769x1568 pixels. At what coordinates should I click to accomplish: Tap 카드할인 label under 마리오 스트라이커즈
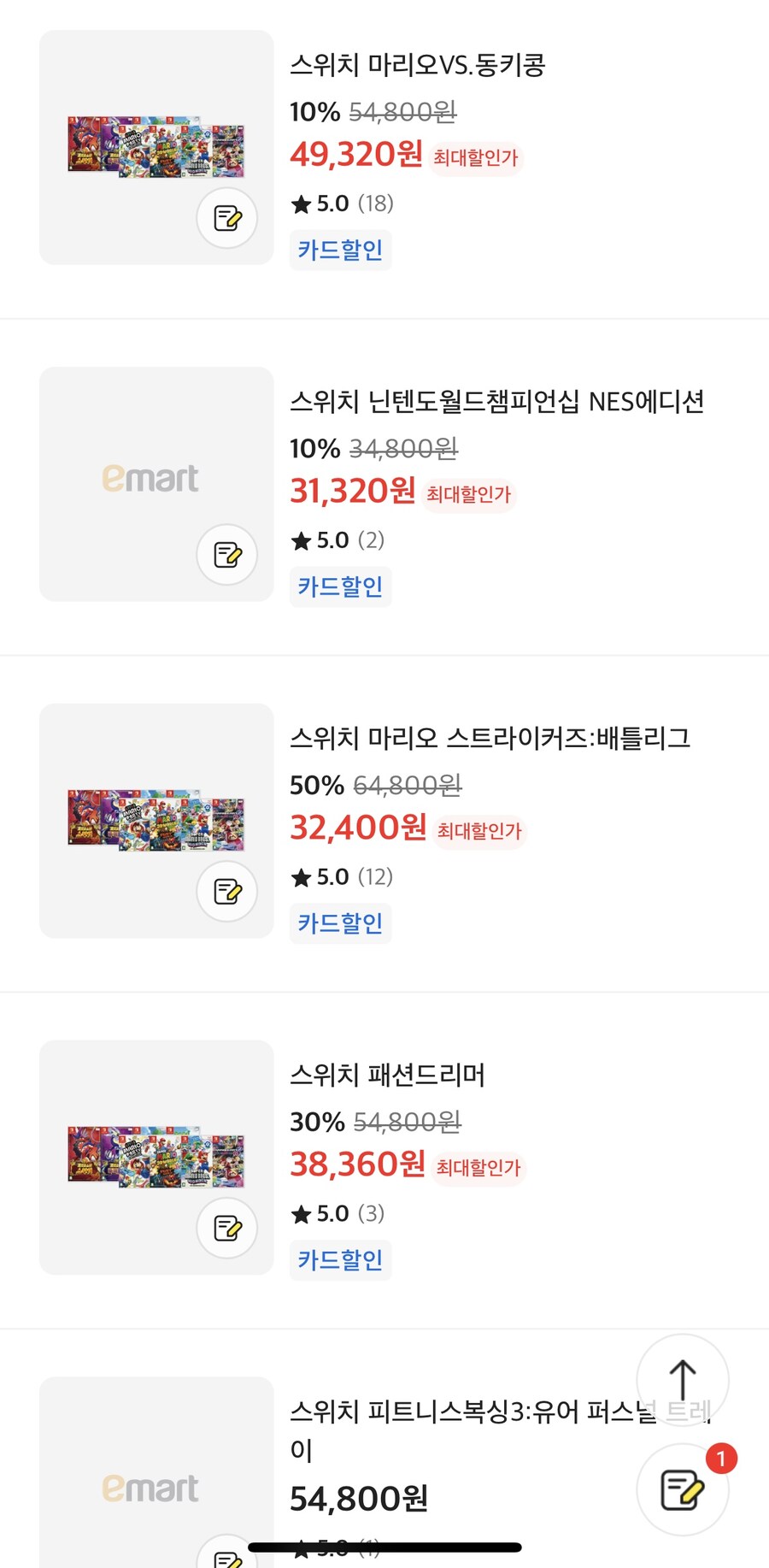point(340,923)
